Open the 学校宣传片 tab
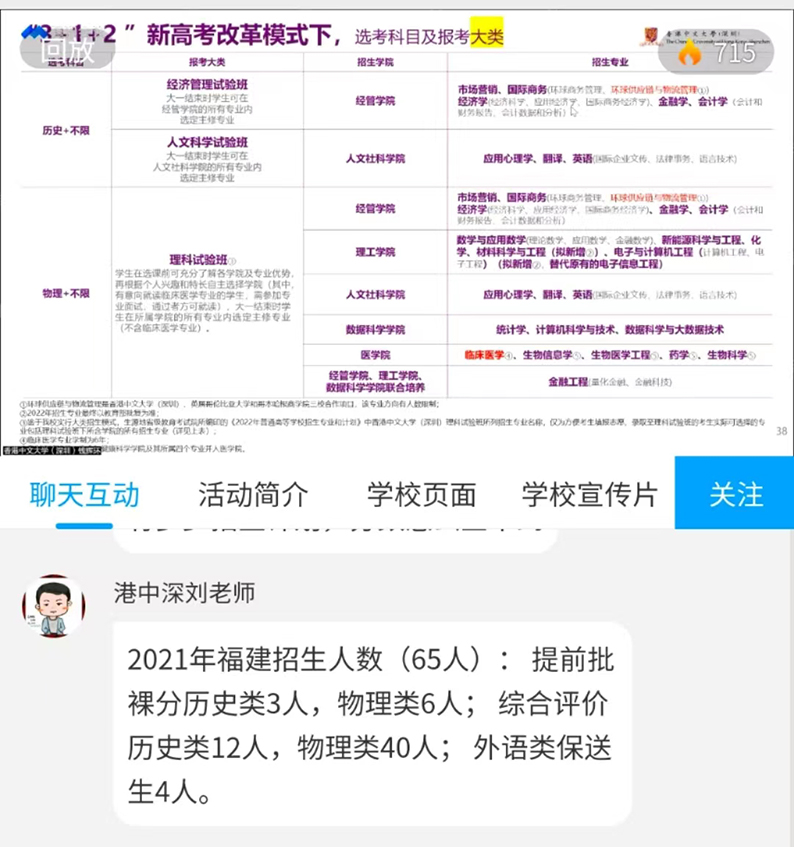The image size is (794, 847). coord(590,494)
